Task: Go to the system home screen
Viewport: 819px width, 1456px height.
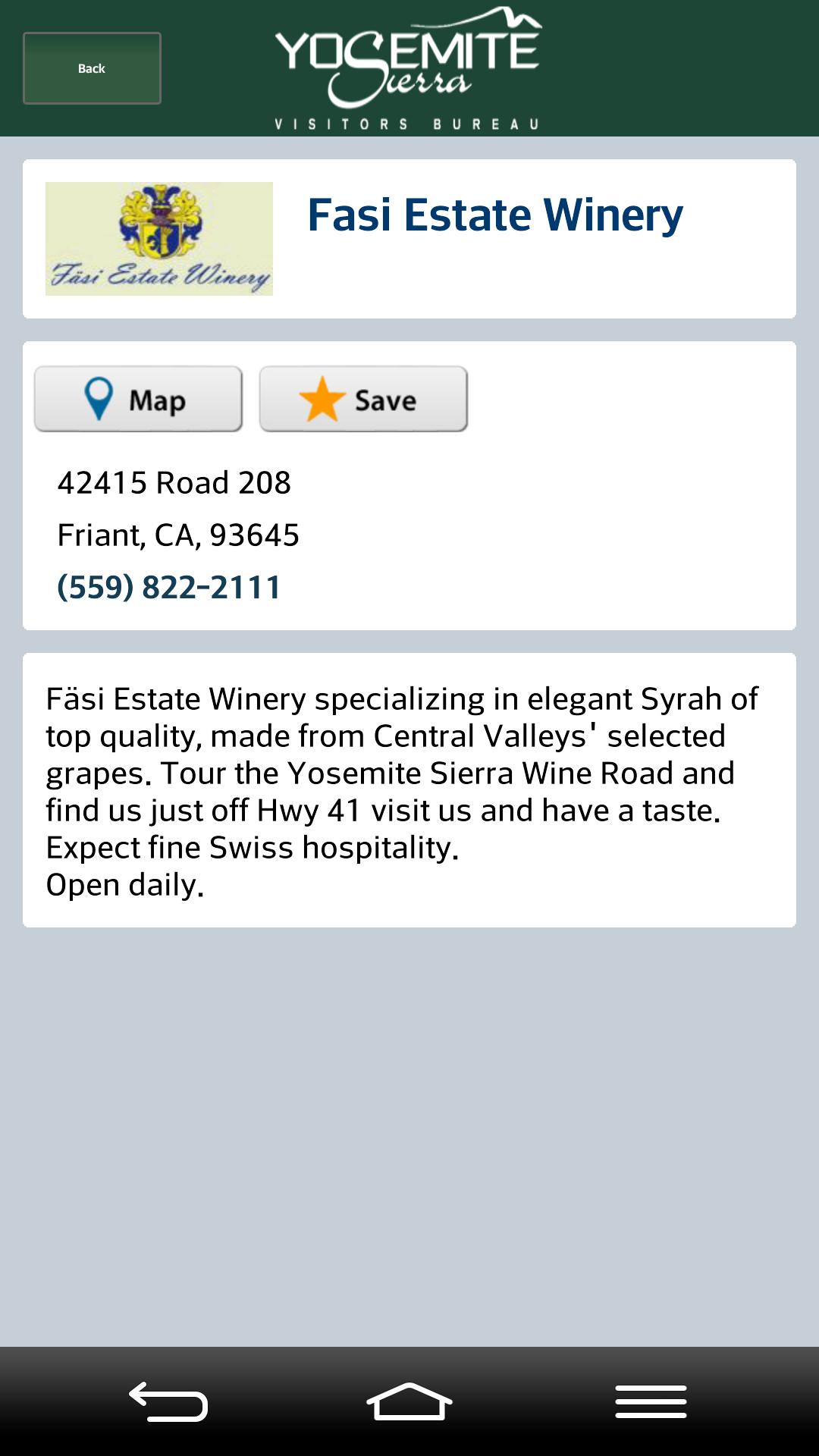Action: click(x=409, y=1401)
